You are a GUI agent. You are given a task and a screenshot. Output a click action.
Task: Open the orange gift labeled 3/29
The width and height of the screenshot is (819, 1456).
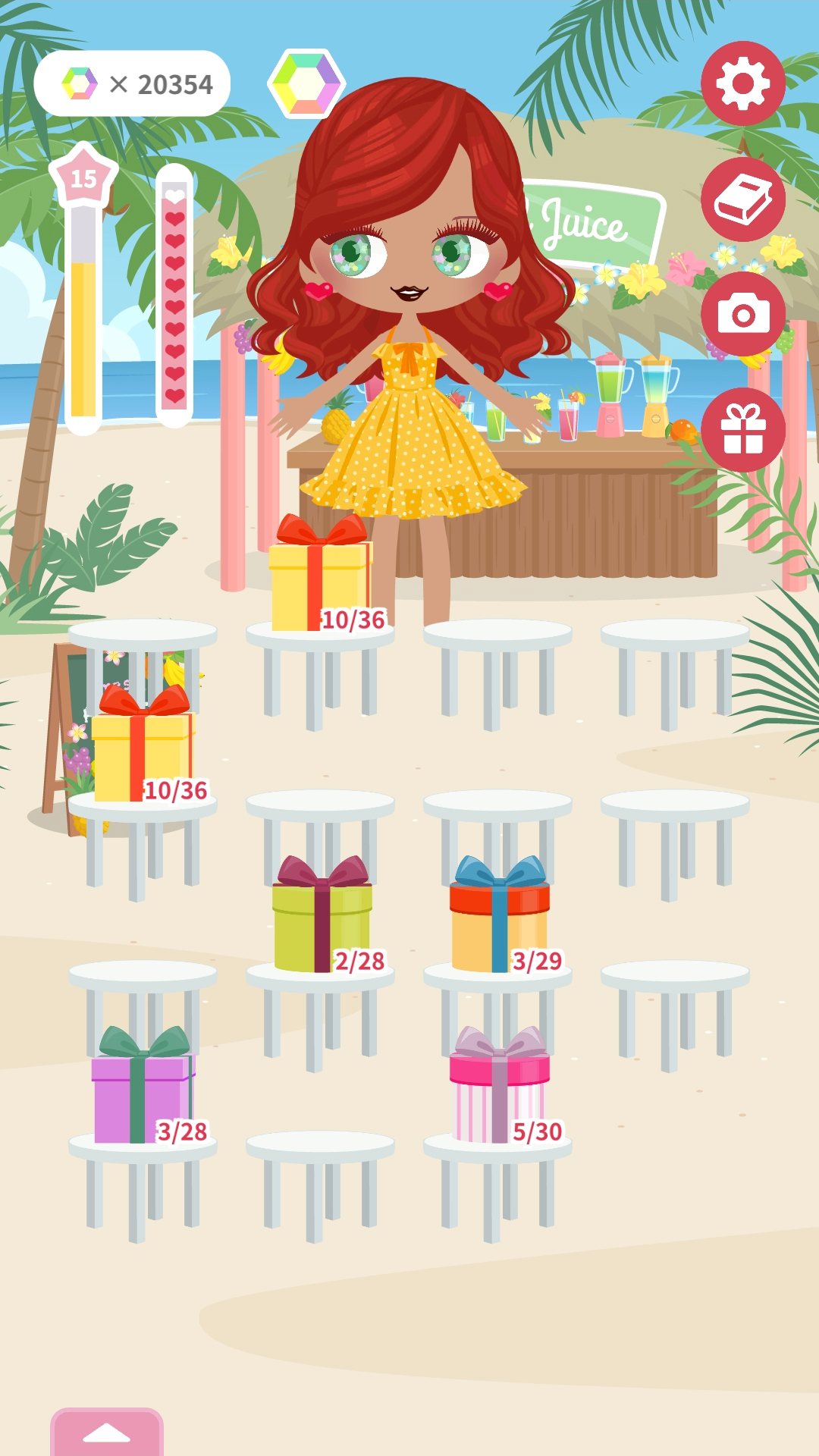pyautogui.click(x=499, y=918)
